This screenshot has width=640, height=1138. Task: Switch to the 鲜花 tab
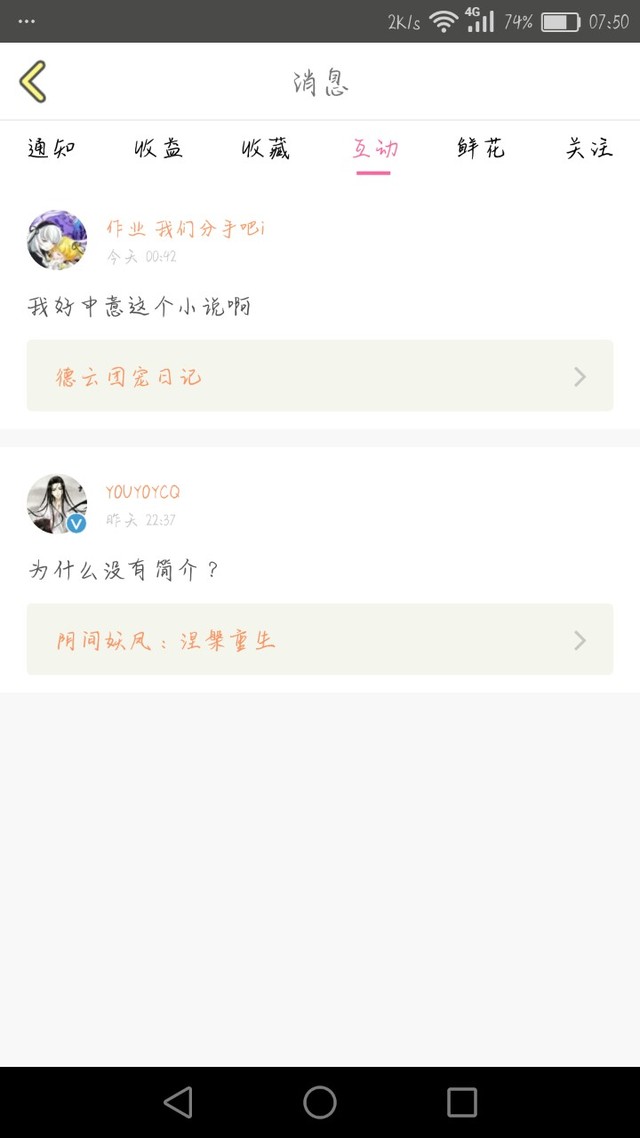[x=481, y=150]
